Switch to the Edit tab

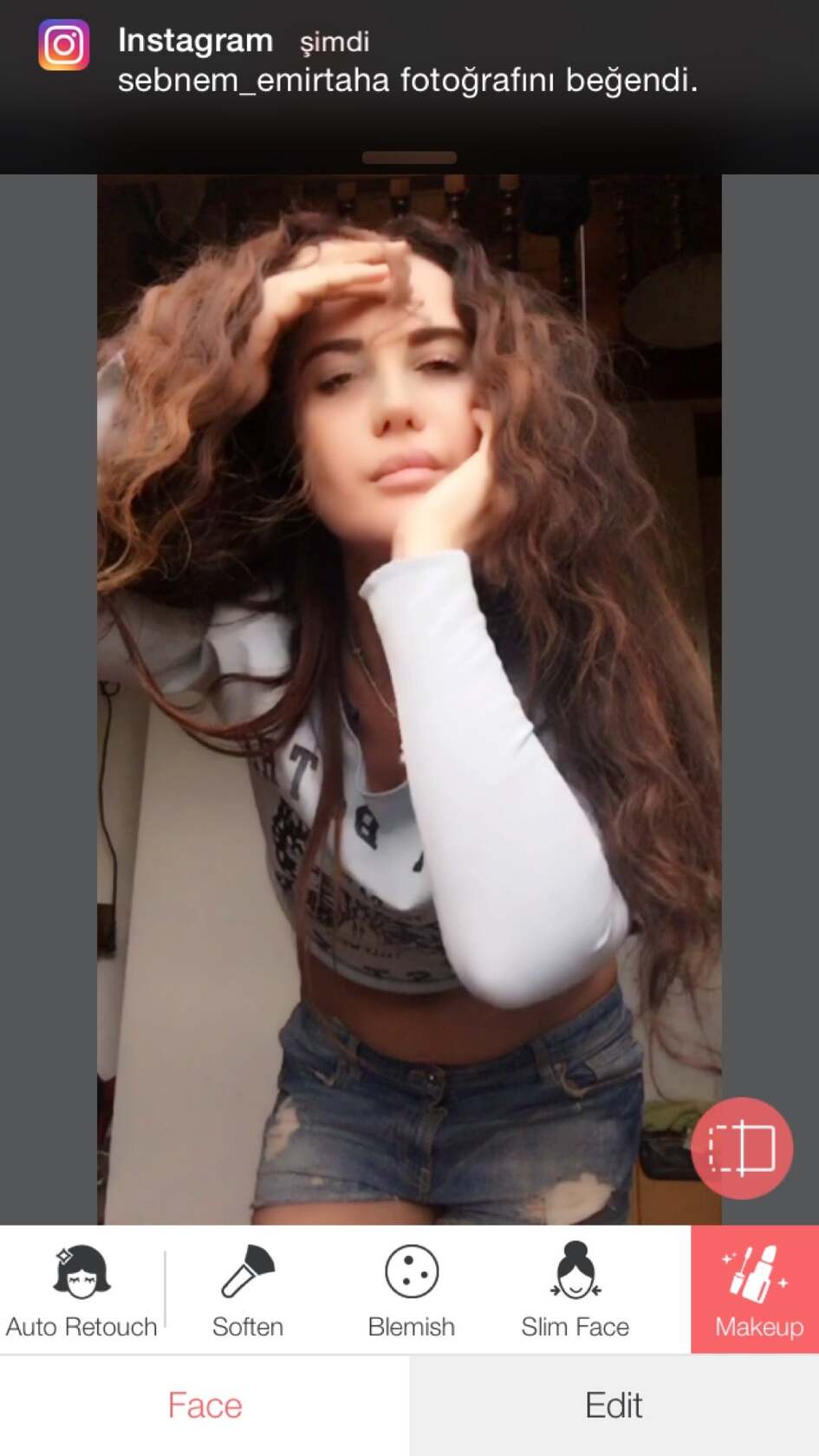(x=614, y=1406)
